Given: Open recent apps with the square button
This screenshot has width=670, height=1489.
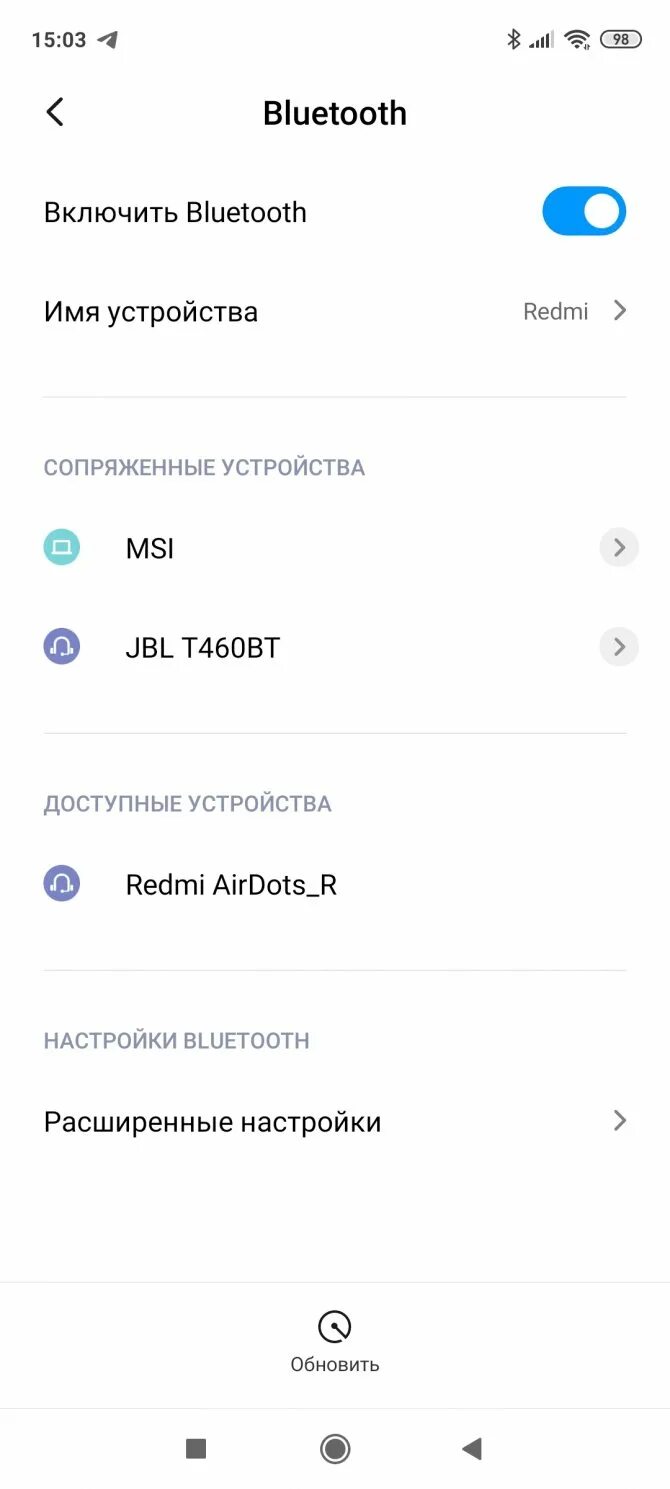Looking at the screenshot, I should point(196,1448).
